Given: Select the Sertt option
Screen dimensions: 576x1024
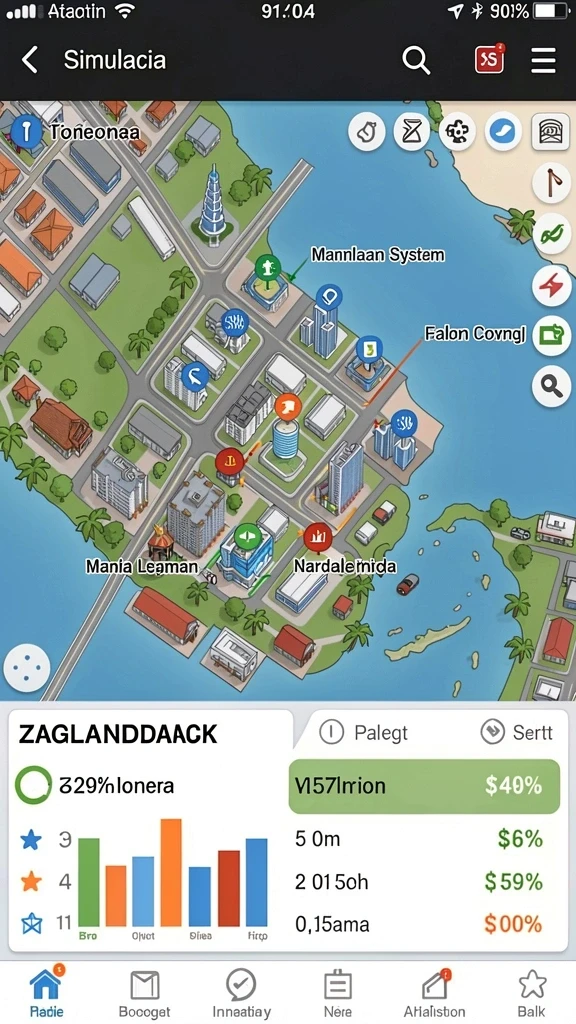Looking at the screenshot, I should (x=517, y=733).
